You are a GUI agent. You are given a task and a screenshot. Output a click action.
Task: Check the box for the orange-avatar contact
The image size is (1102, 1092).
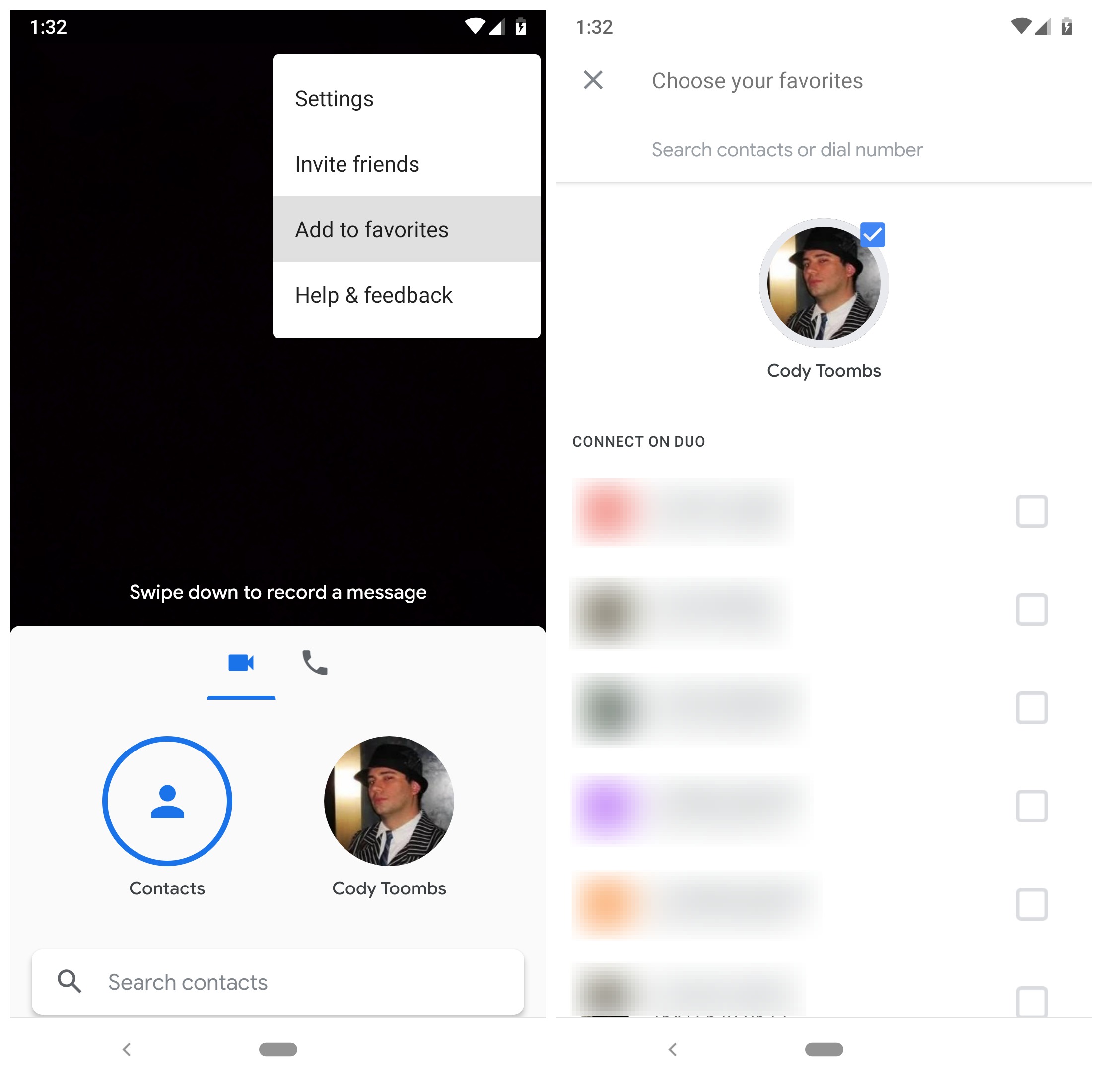pos(1032,905)
